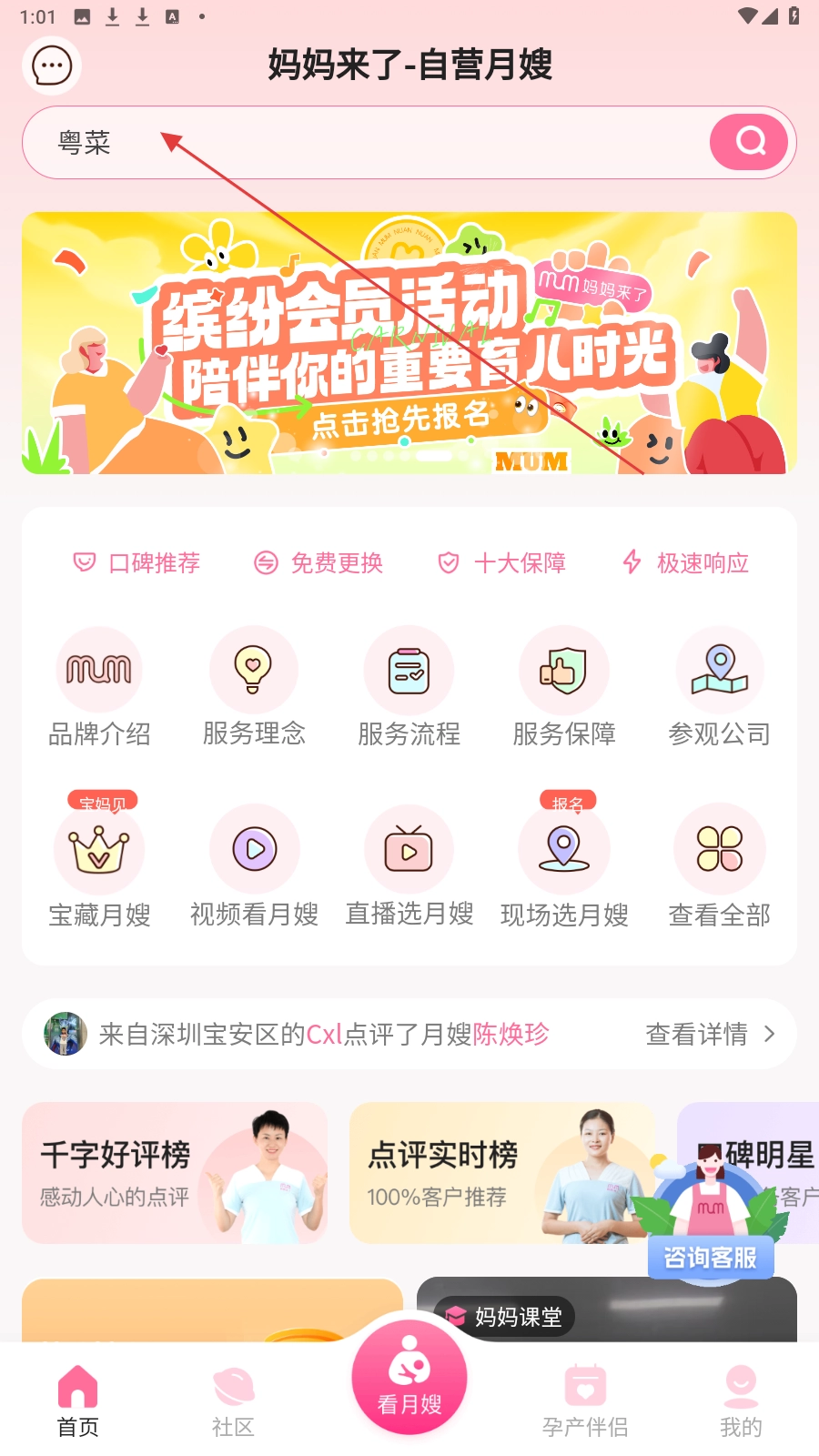This screenshot has width=819, height=1456.
Task: Switch to the 我的 tab
Action: point(741,1402)
